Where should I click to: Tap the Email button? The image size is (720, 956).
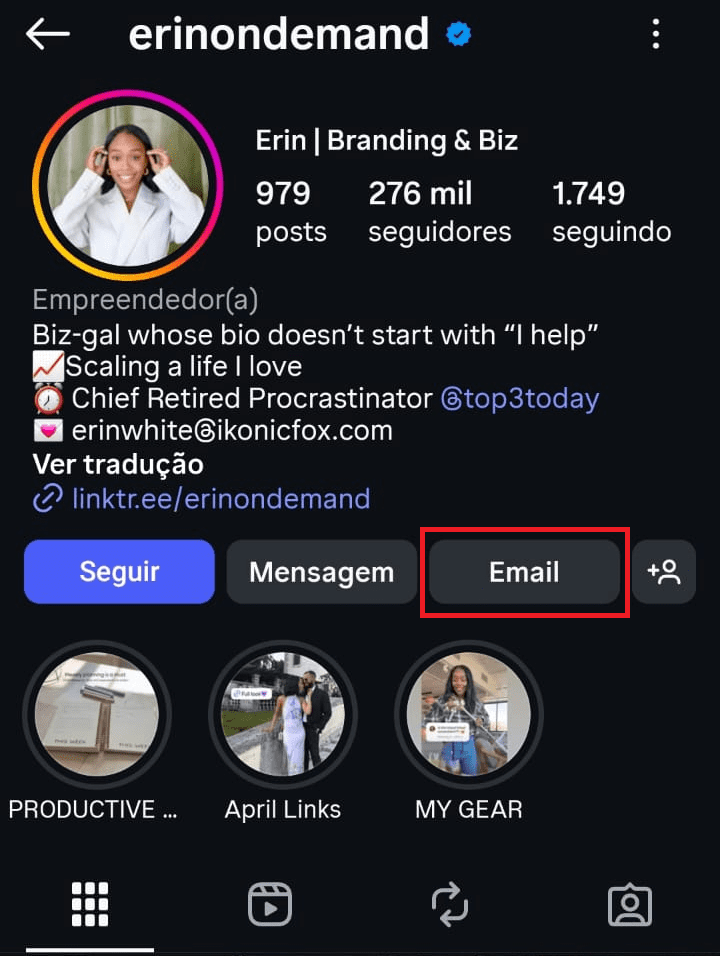click(x=524, y=572)
